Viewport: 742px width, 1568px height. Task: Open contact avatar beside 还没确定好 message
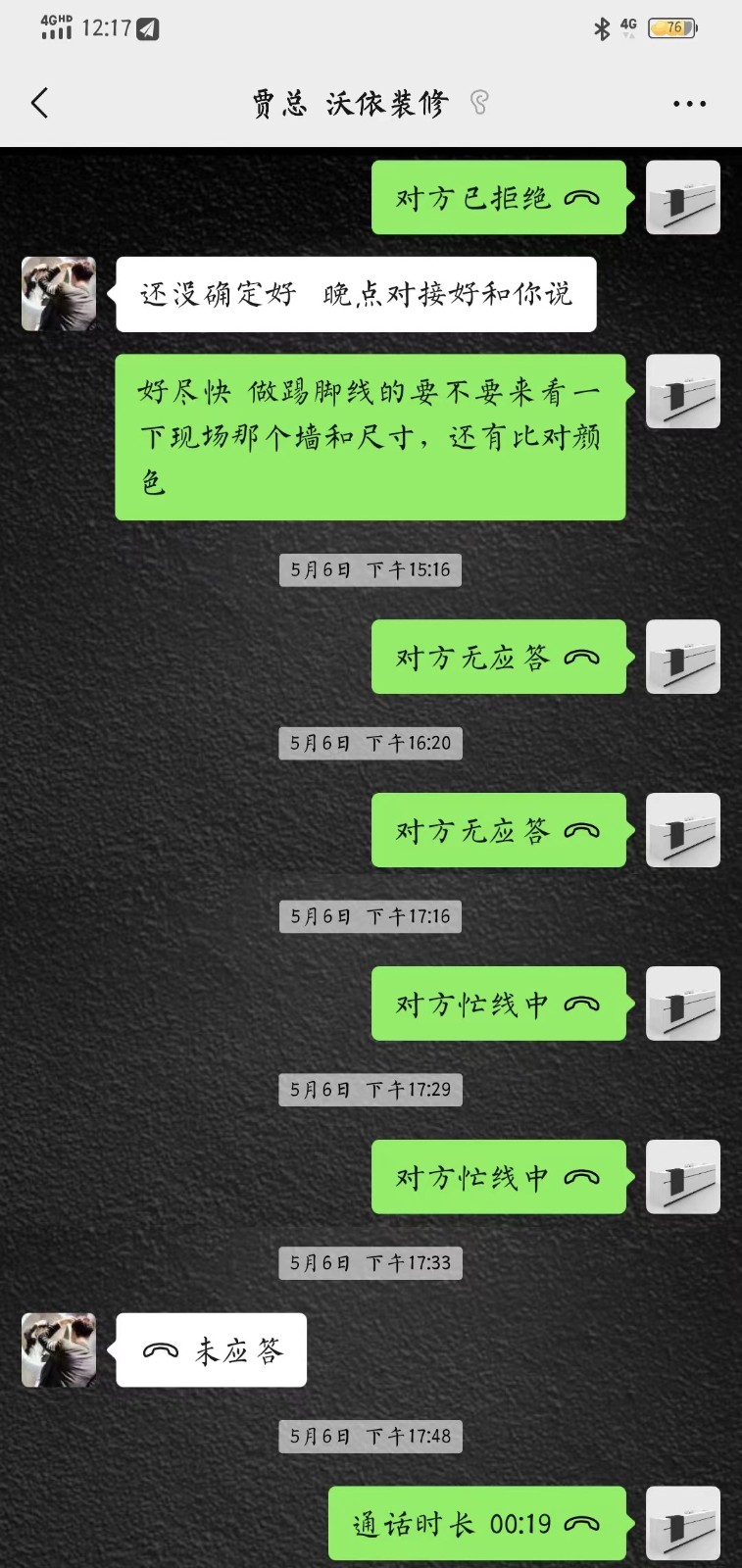[59, 294]
